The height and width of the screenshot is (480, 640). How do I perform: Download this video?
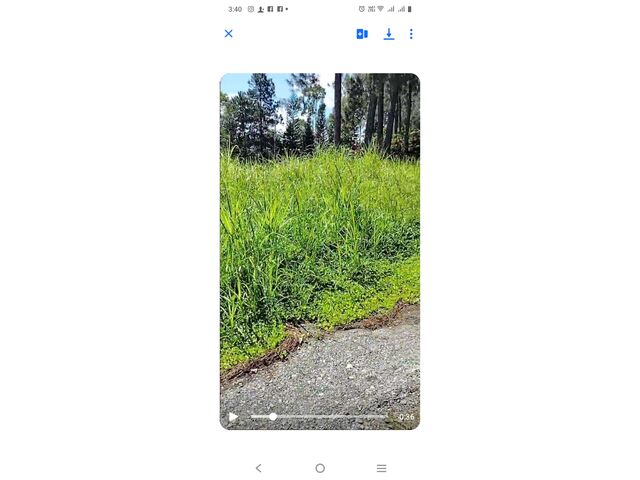(389, 34)
